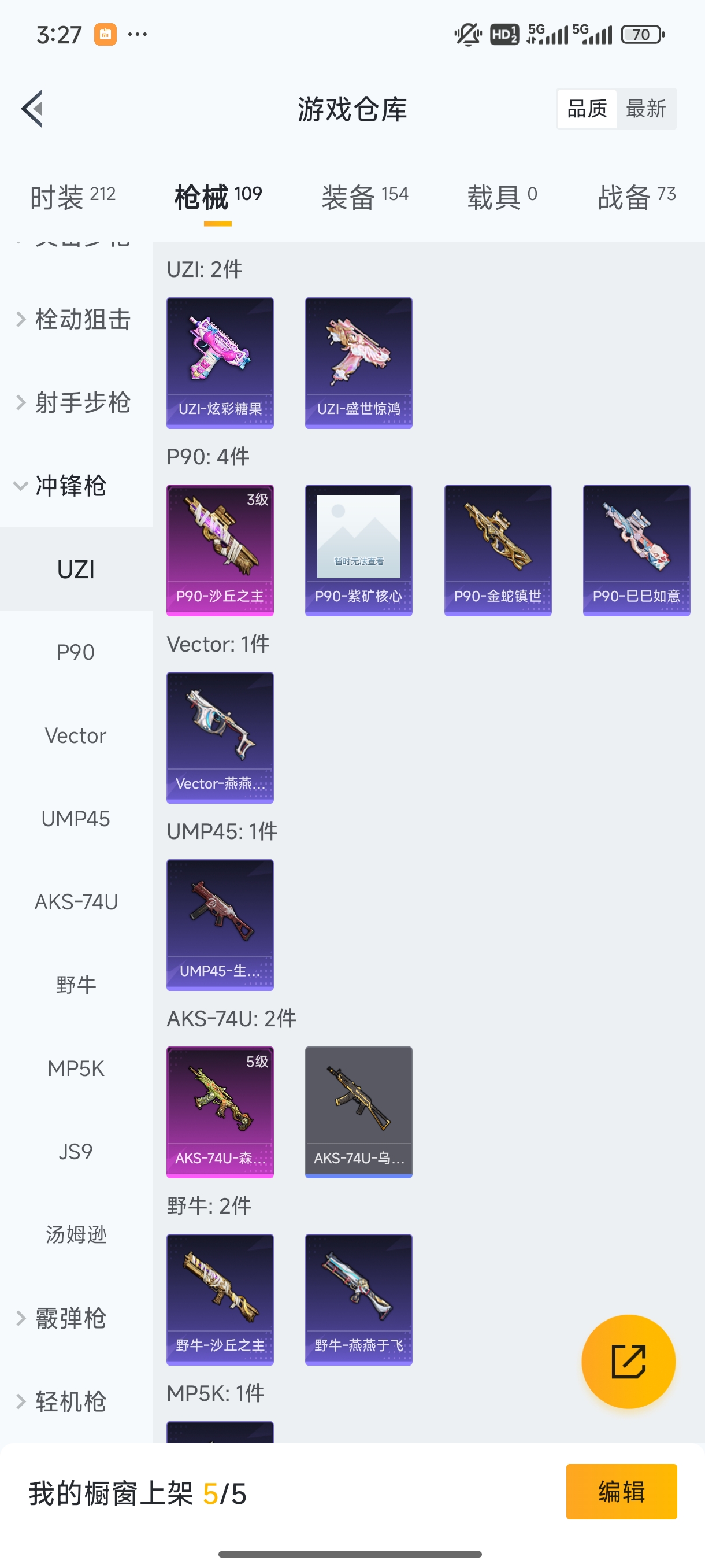Open the UZI-盛世惊鸿 skin
This screenshot has height=1568, width=705.
358,363
